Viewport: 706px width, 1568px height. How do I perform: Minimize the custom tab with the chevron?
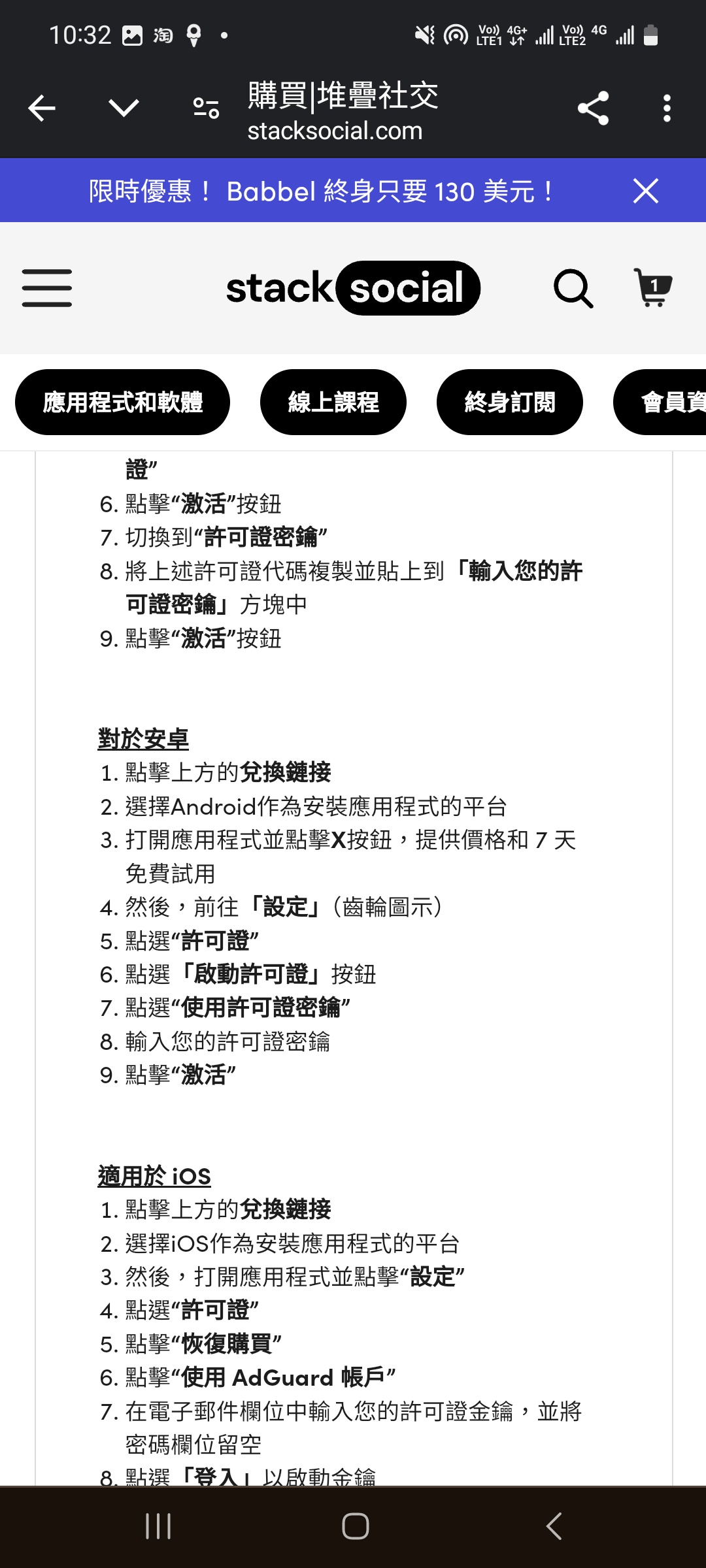(x=124, y=108)
